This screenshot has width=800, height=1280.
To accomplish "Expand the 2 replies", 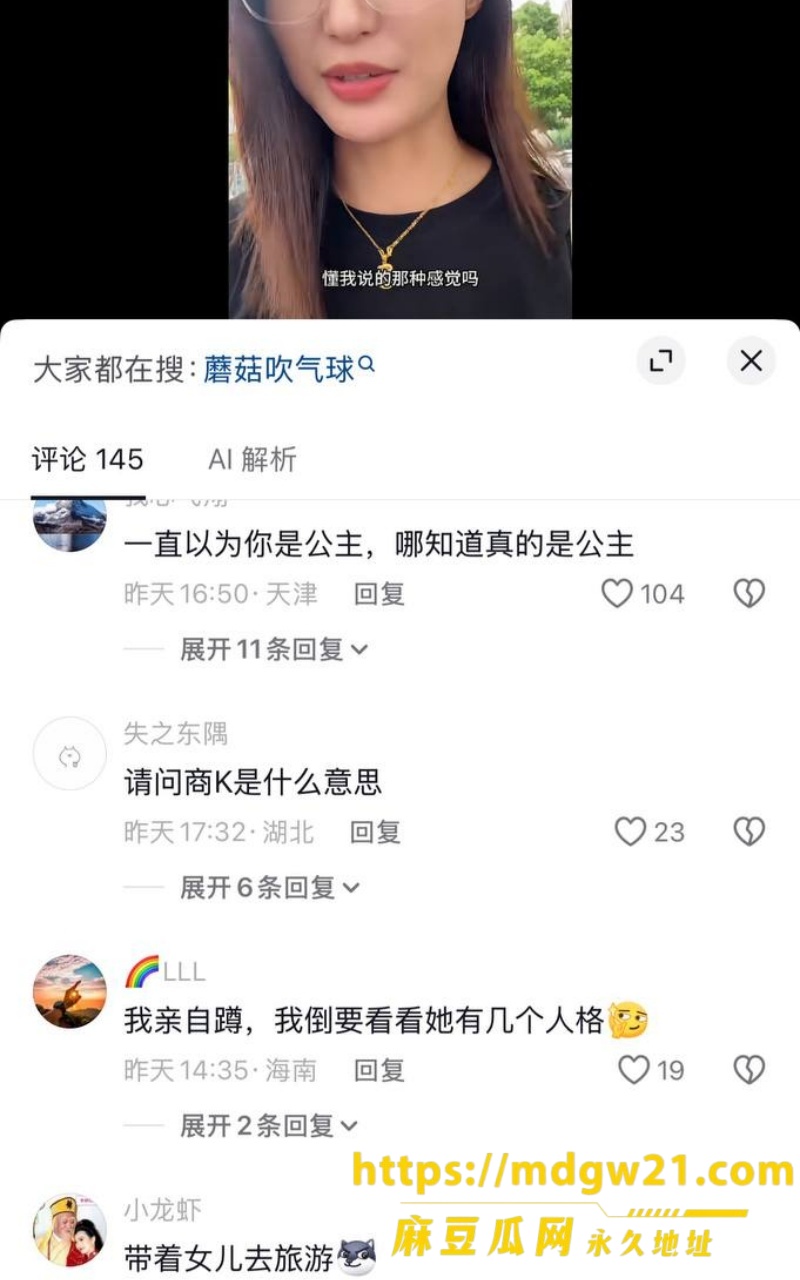I will (268, 1126).
